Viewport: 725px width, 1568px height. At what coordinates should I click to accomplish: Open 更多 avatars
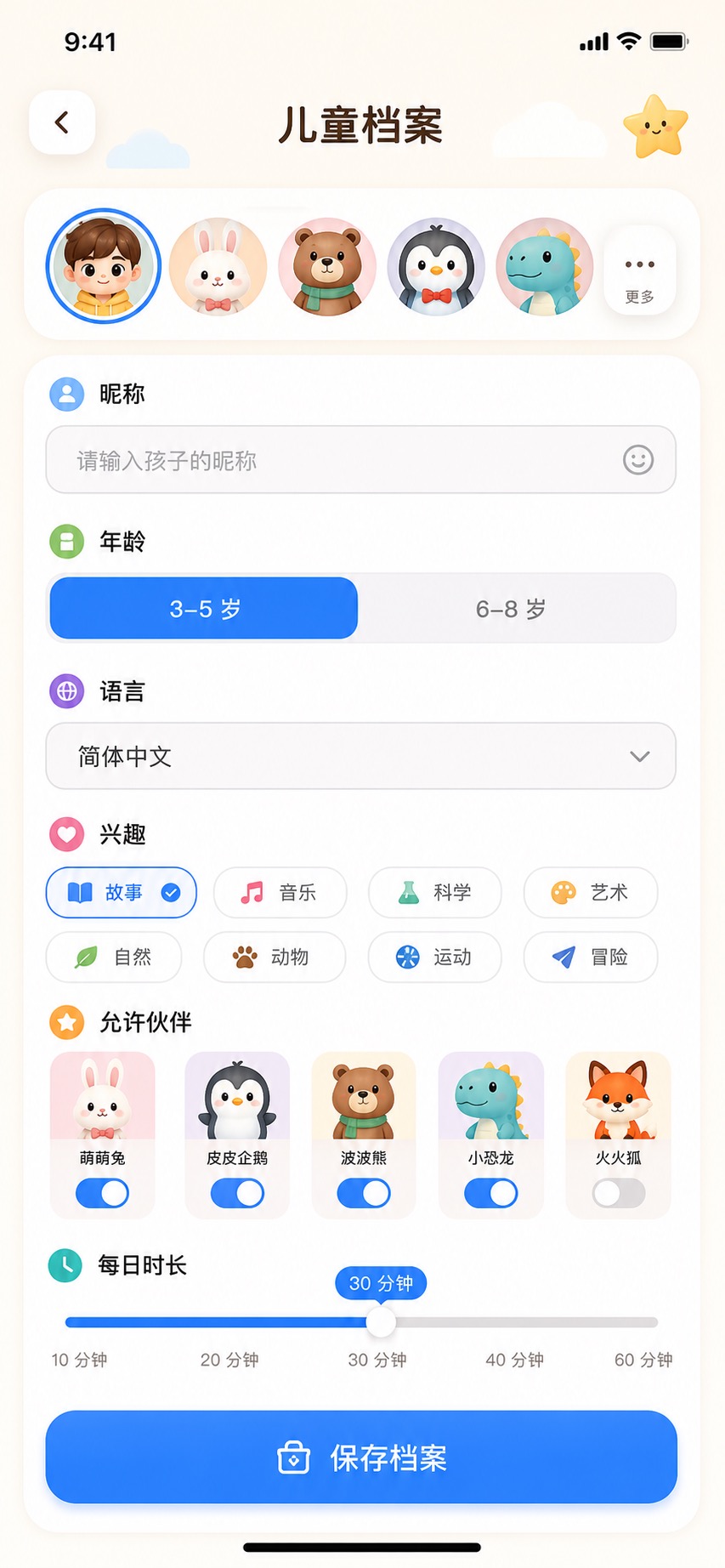click(640, 270)
